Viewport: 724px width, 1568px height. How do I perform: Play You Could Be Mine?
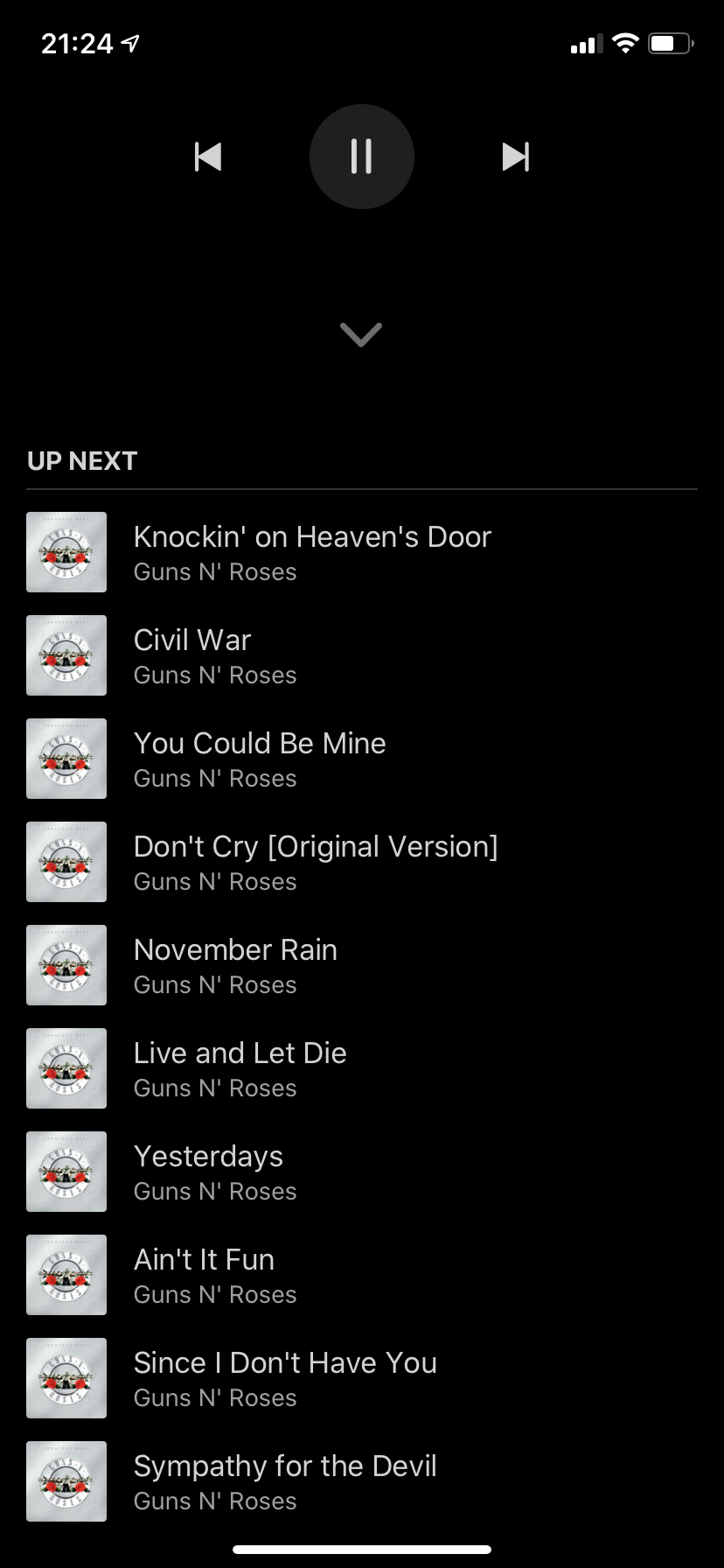[x=362, y=759]
